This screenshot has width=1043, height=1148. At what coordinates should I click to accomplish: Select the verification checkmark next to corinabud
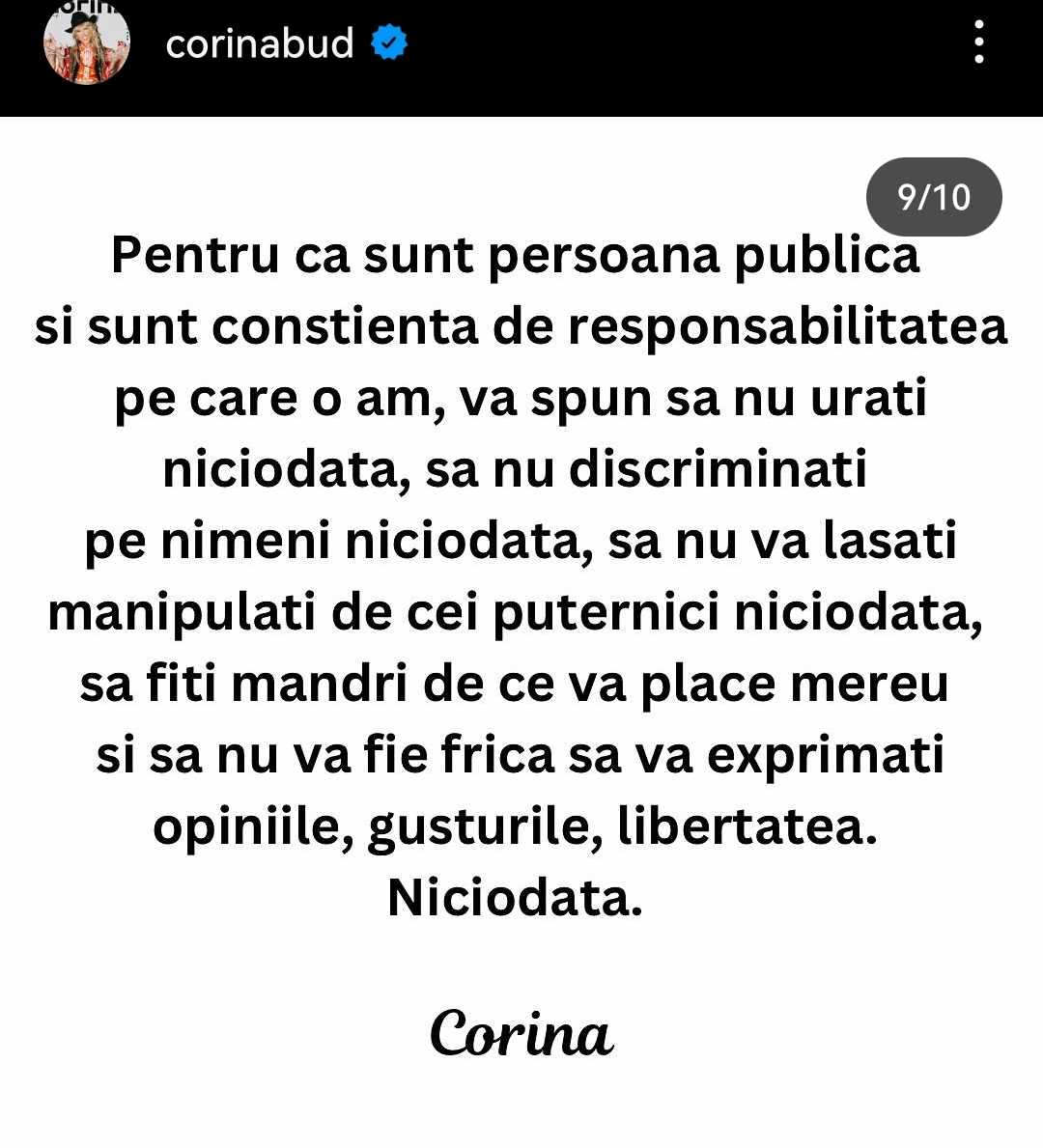coord(390,42)
